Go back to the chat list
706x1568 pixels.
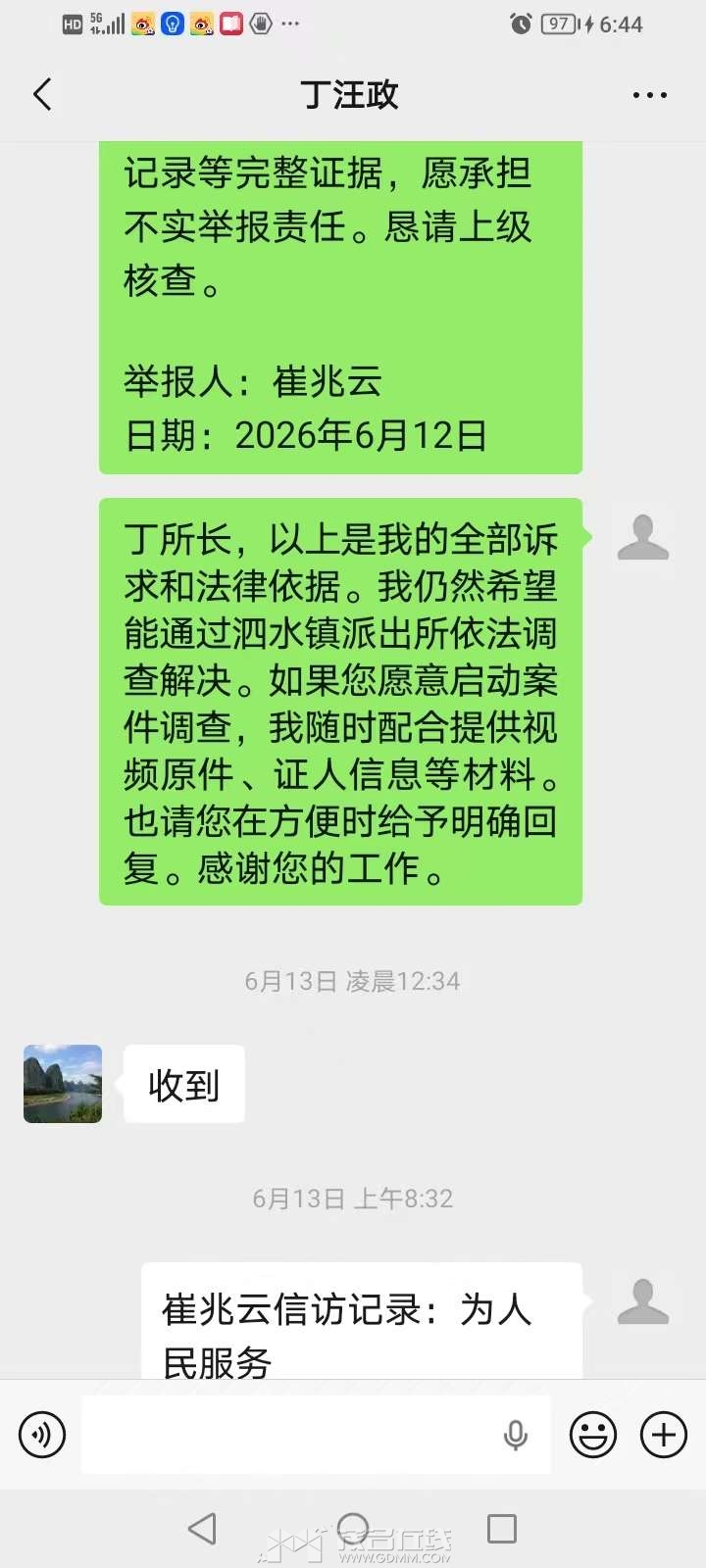tap(42, 95)
